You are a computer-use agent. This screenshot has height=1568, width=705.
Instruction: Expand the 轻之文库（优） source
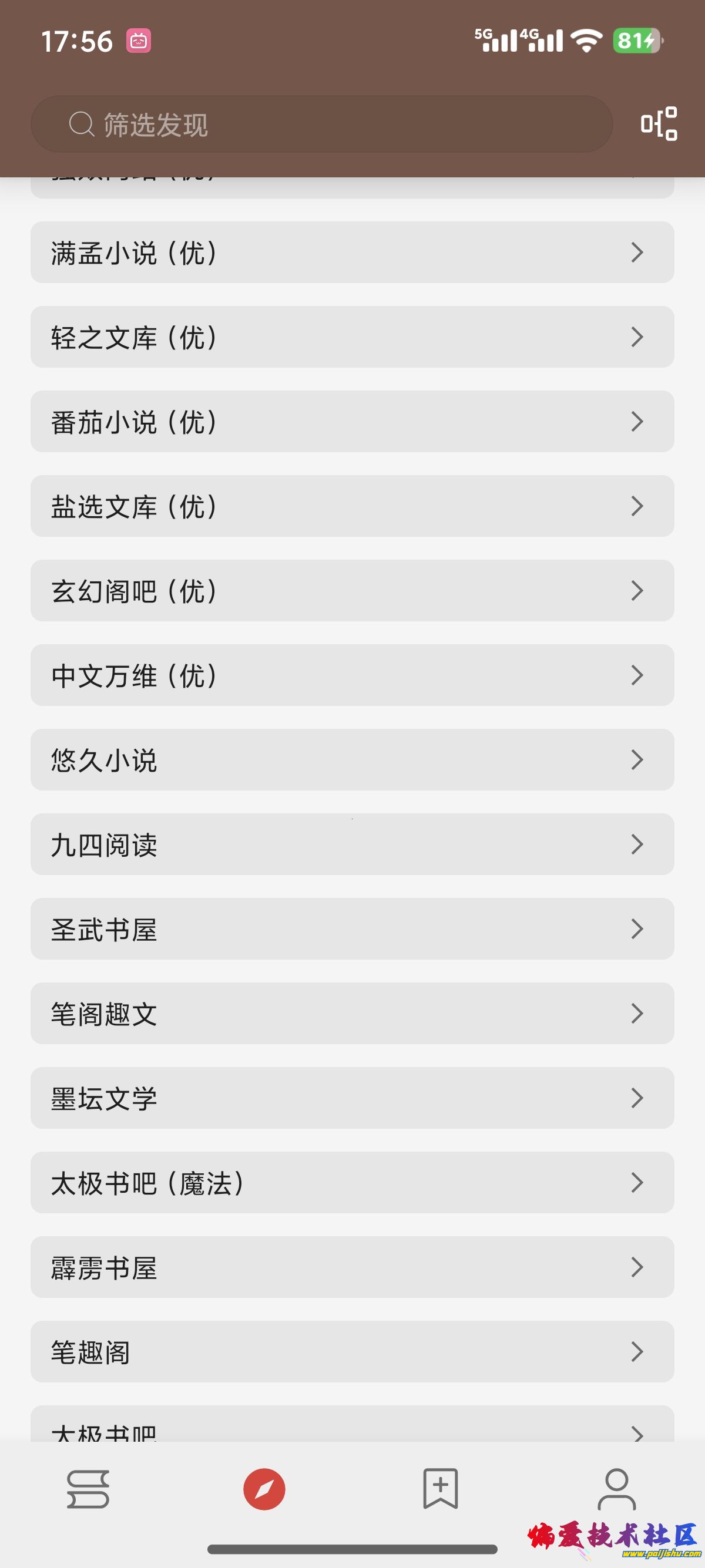[352, 337]
